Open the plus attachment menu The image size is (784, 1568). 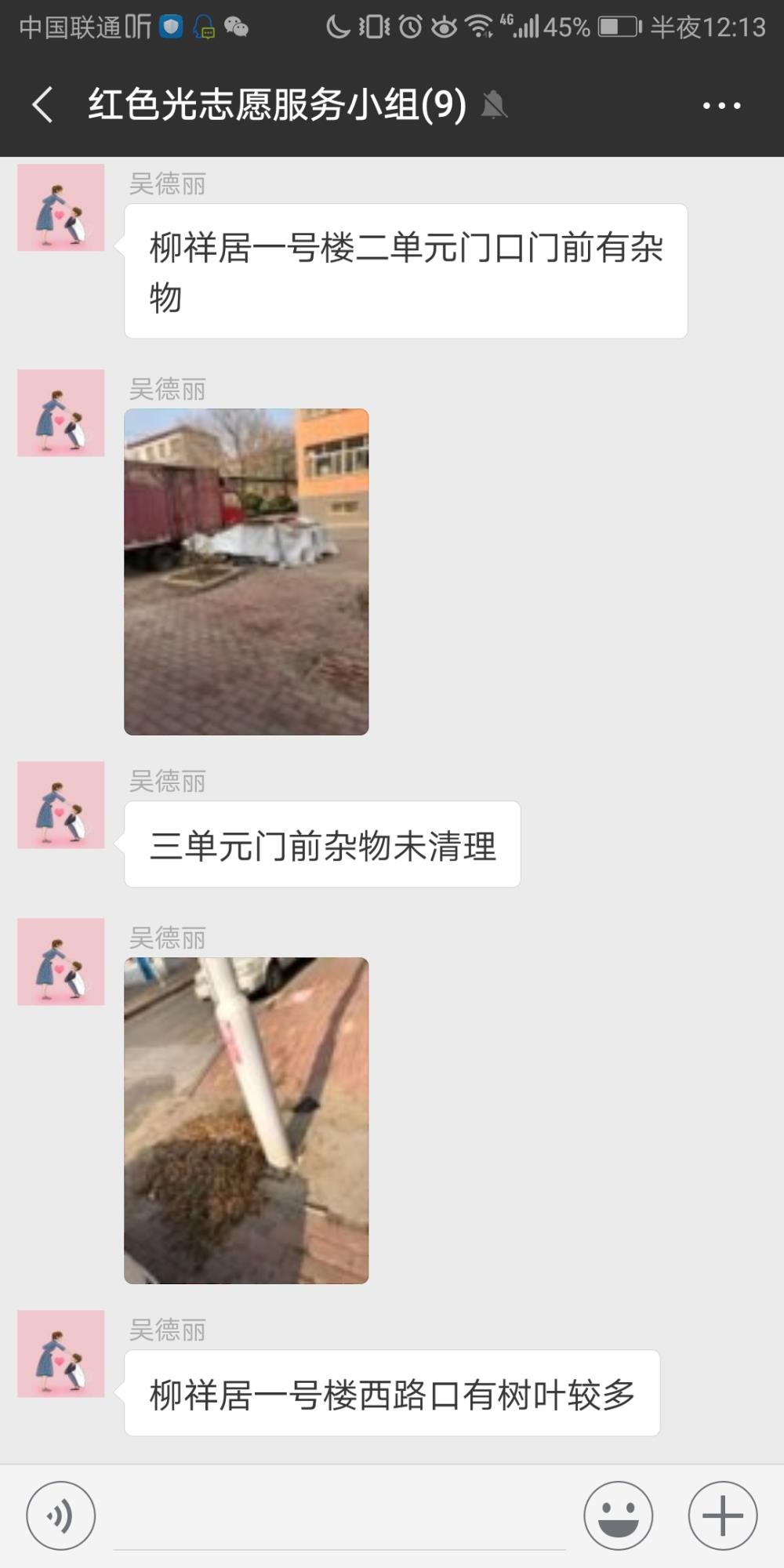click(722, 1515)
